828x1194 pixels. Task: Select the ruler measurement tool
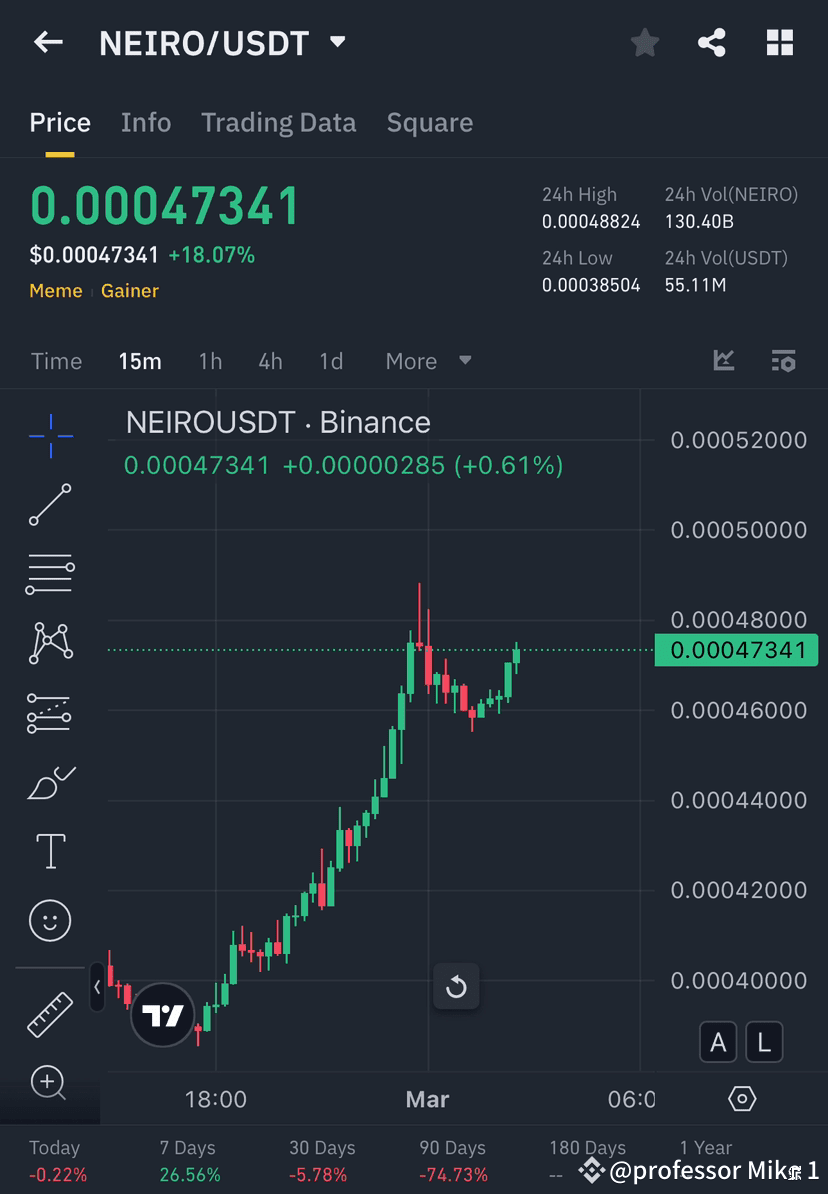coord(50,1013)
